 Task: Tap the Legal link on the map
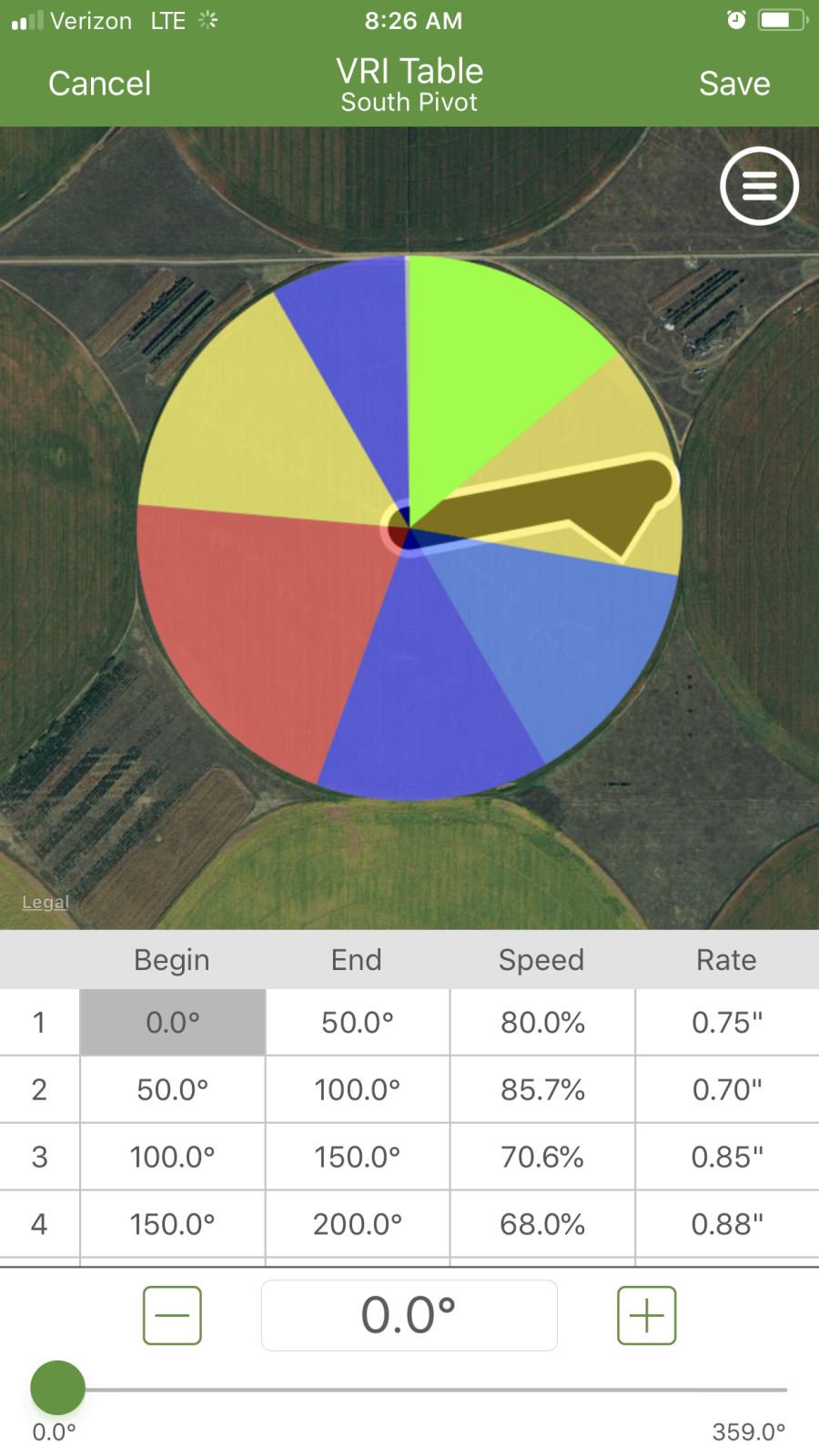coord(45,902)
